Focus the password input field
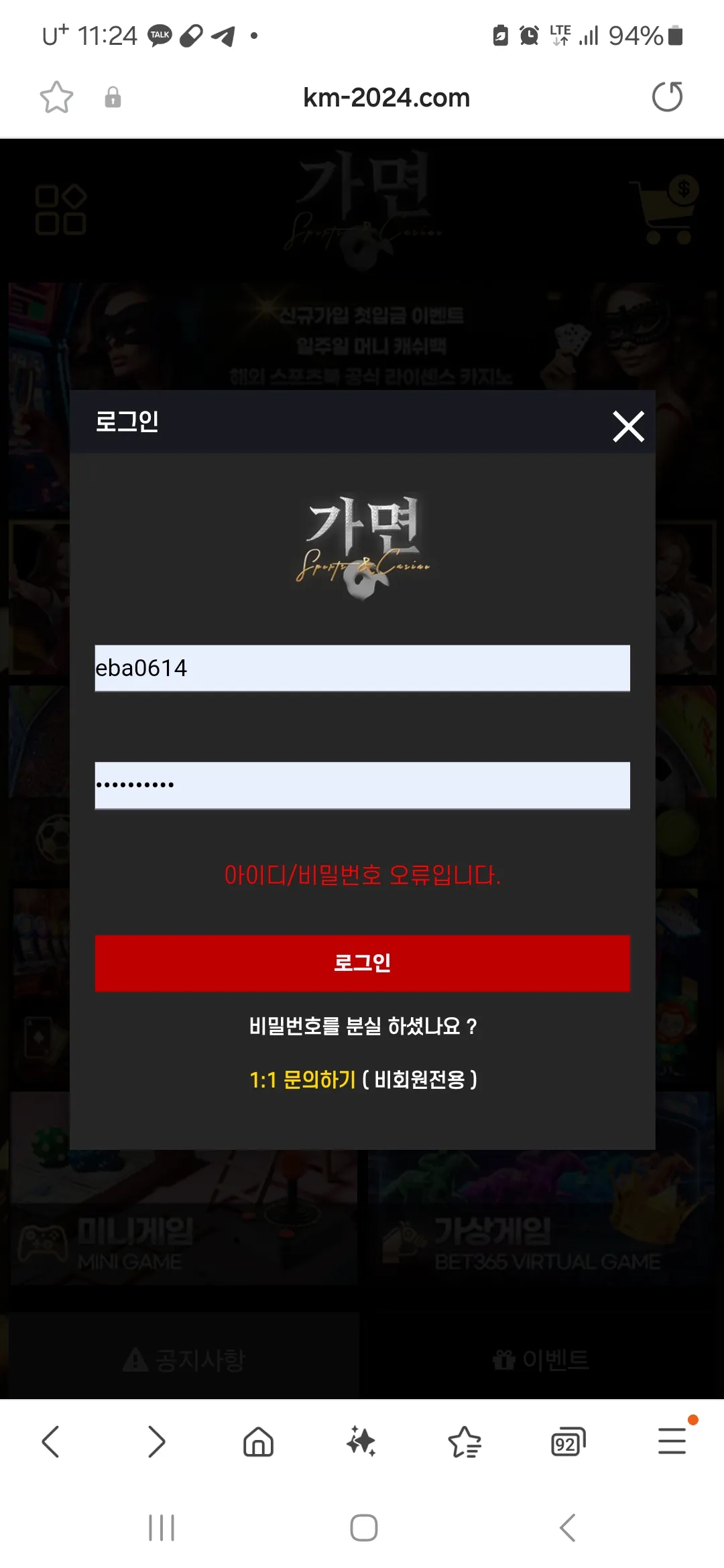 point(362,785)
